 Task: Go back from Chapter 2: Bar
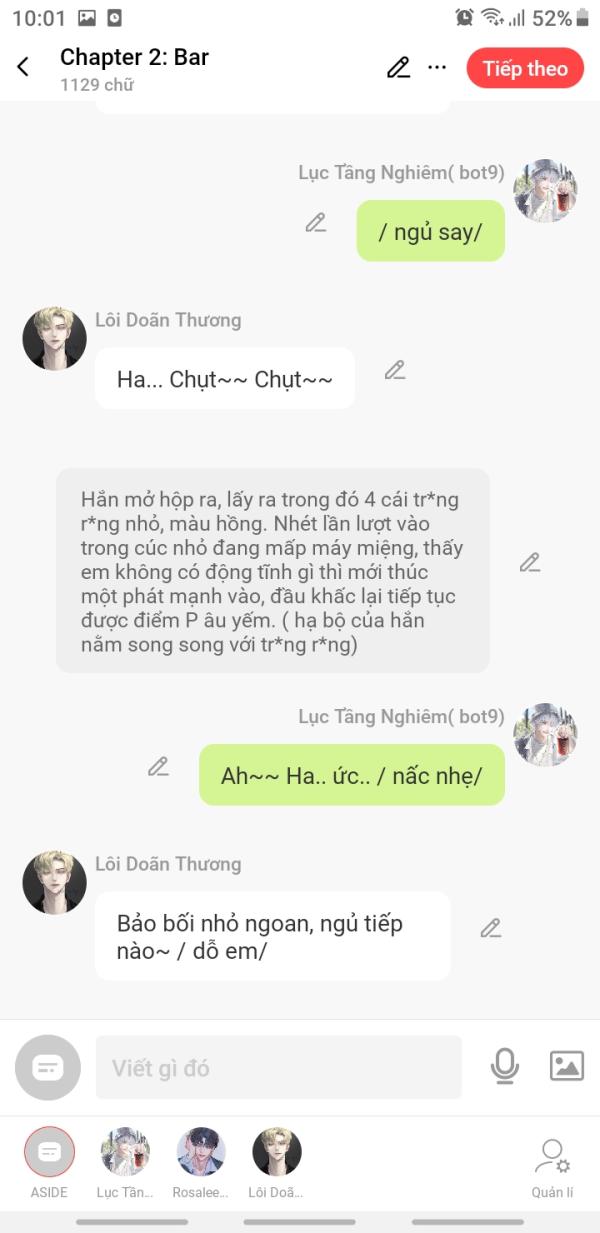[23, 68]
